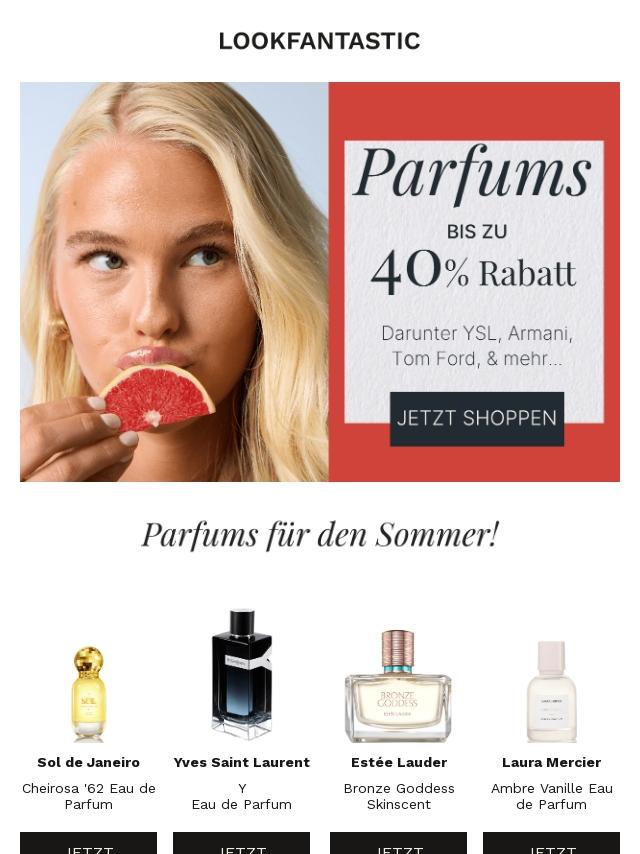The image size is (640, 854).
Task: Open the Yves Saint Laurent Y perfume
Action: [x=241, y=674]
